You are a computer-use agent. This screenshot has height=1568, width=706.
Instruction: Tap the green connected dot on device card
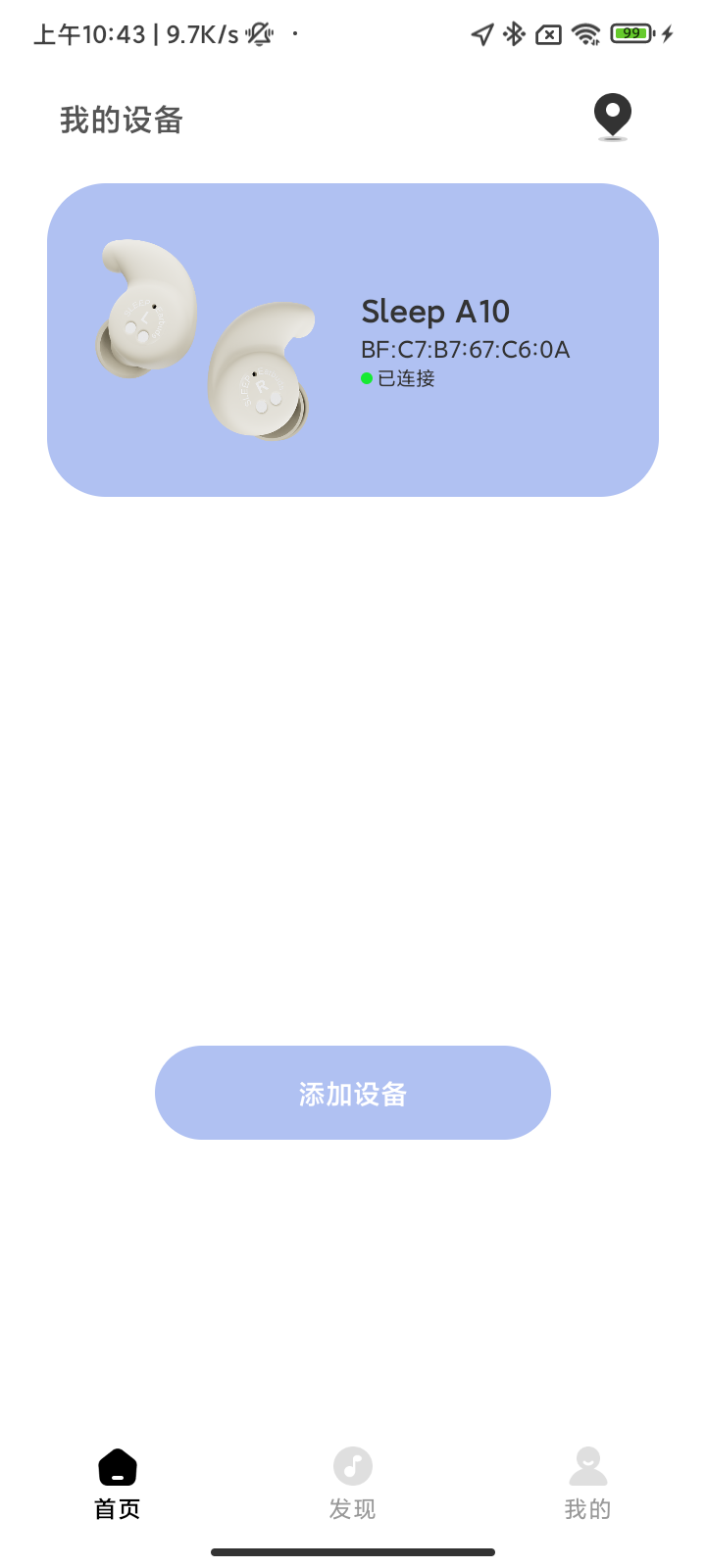click(365, 377)
